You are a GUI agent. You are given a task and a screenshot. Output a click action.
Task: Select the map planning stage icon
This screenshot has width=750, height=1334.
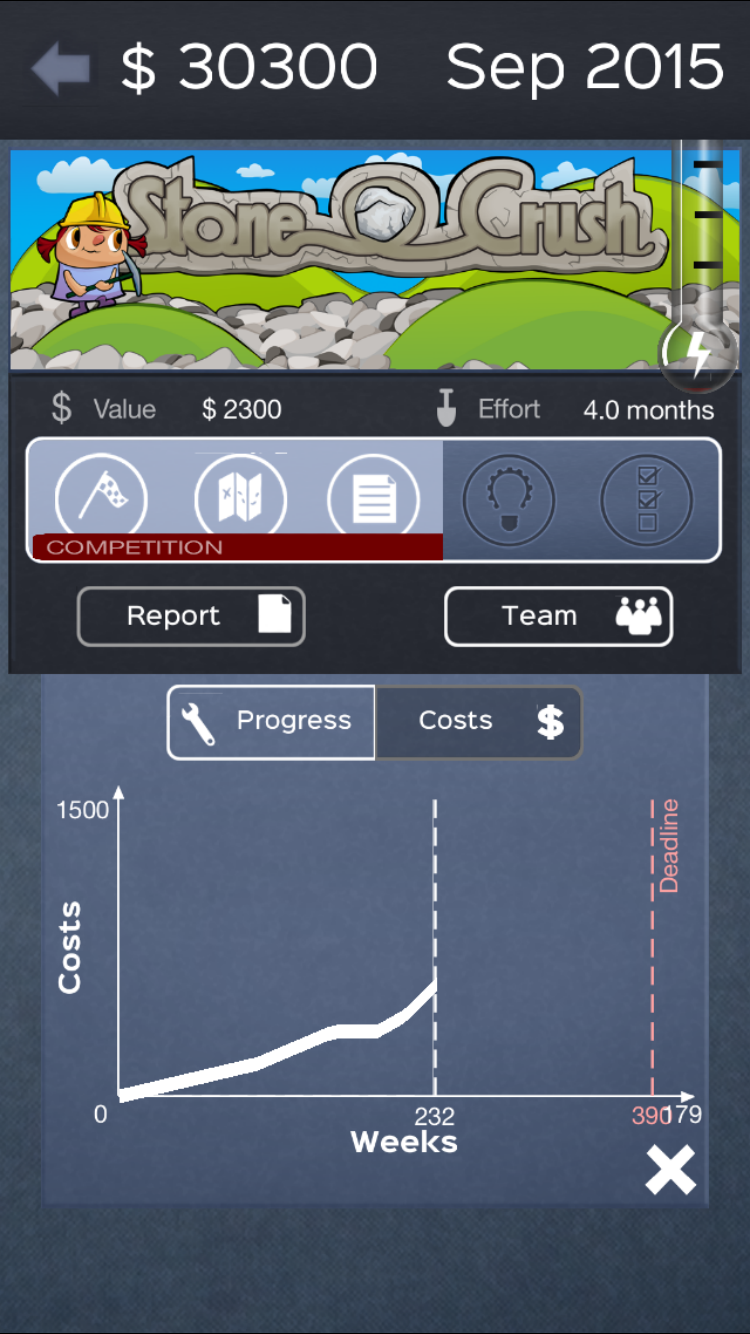240,497
